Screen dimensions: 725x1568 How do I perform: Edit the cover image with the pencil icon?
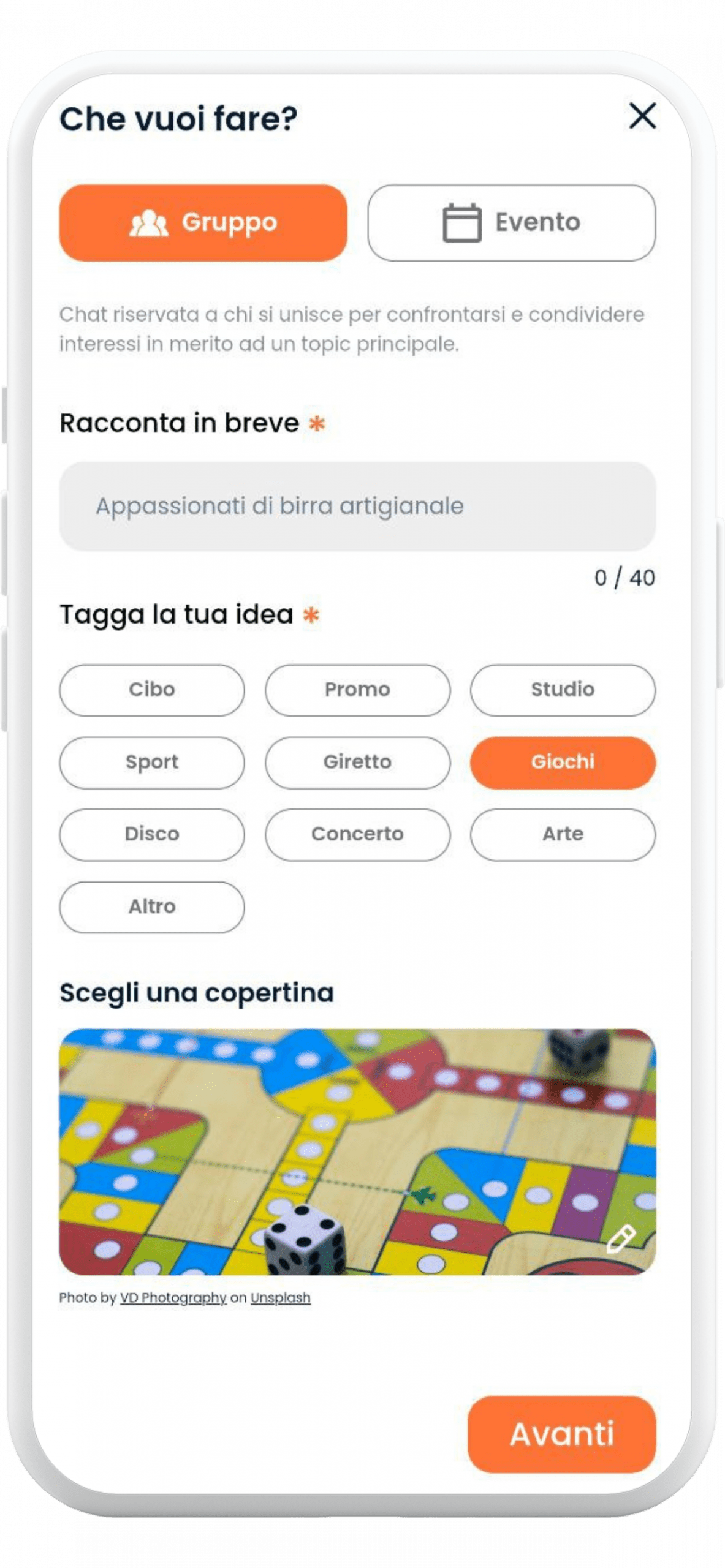click(x=620, y=1239)
